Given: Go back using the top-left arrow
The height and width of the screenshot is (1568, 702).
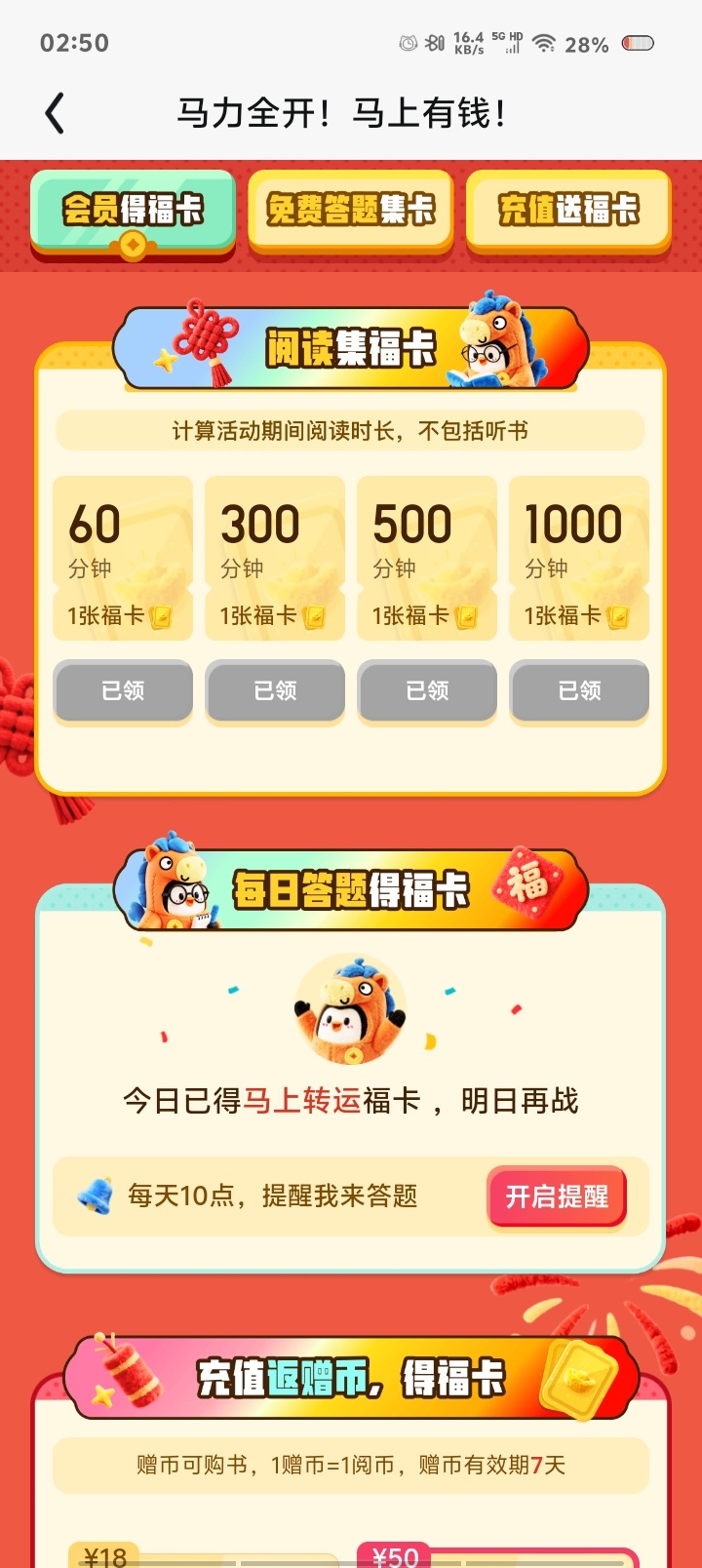Looking at the screenshot, I should 56,113.
